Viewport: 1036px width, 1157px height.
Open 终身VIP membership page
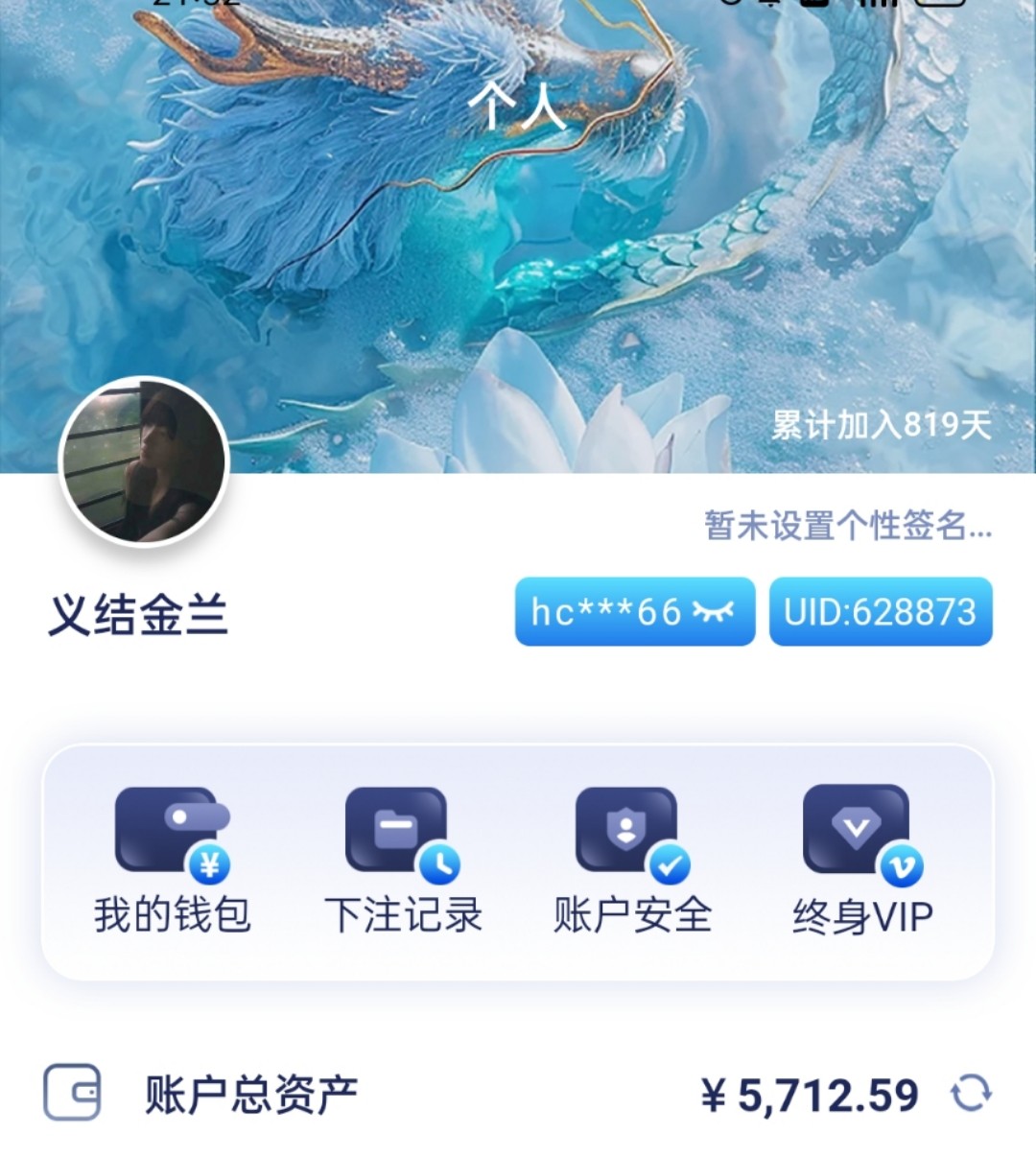(862, 860)
